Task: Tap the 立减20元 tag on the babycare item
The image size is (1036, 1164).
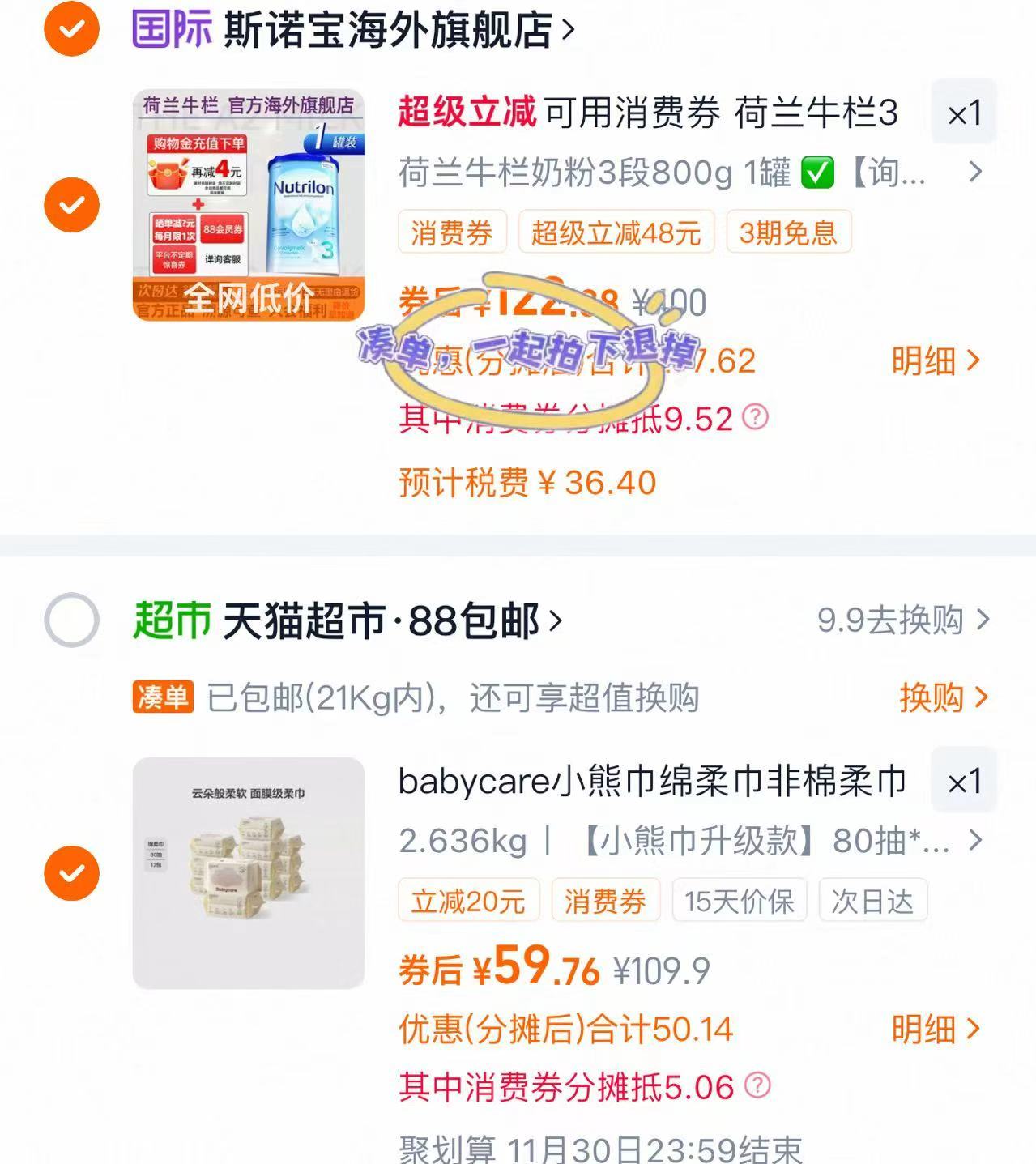Action: (x=468, y=901)
